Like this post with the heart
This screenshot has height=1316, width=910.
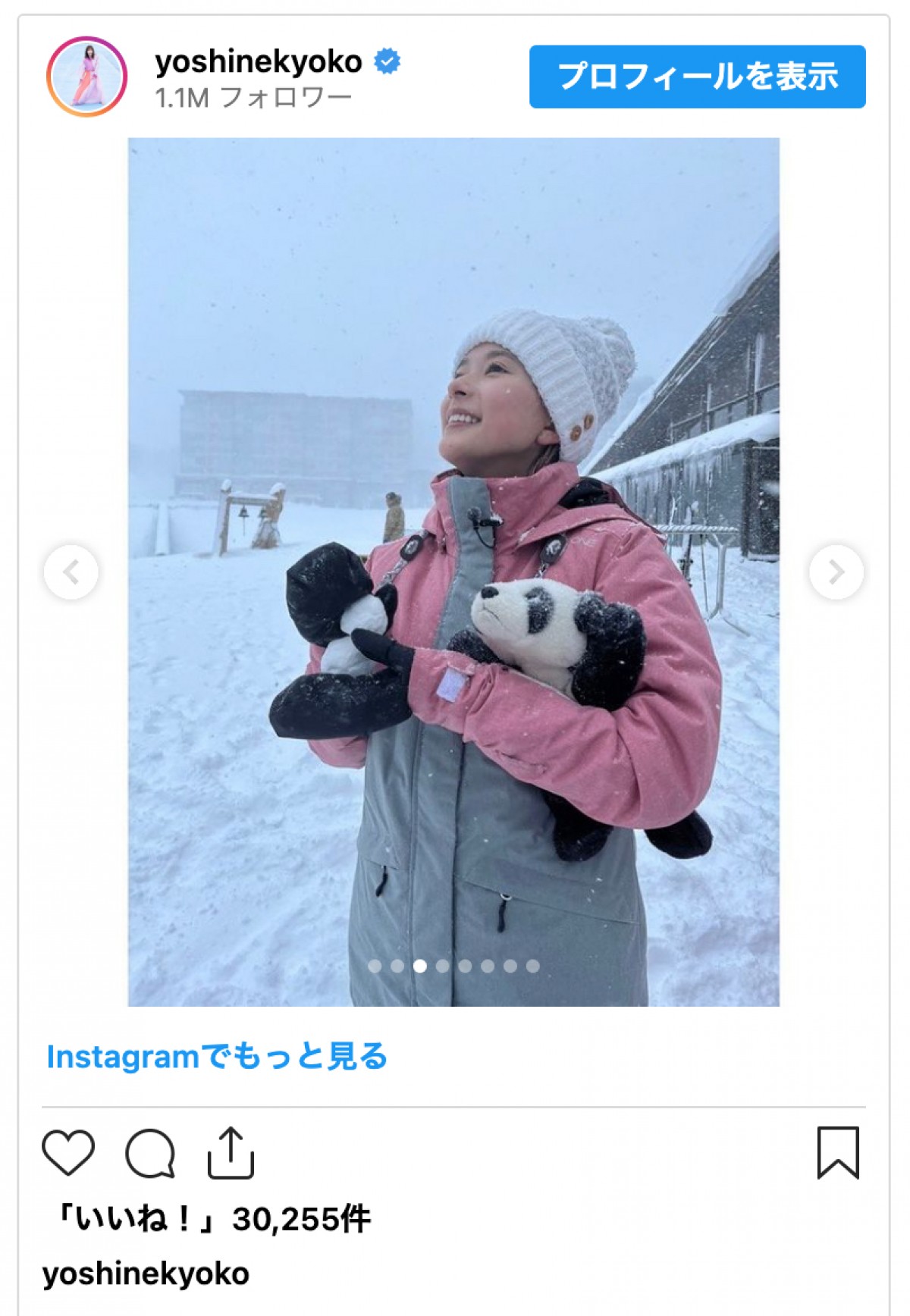coord(68,1153)
